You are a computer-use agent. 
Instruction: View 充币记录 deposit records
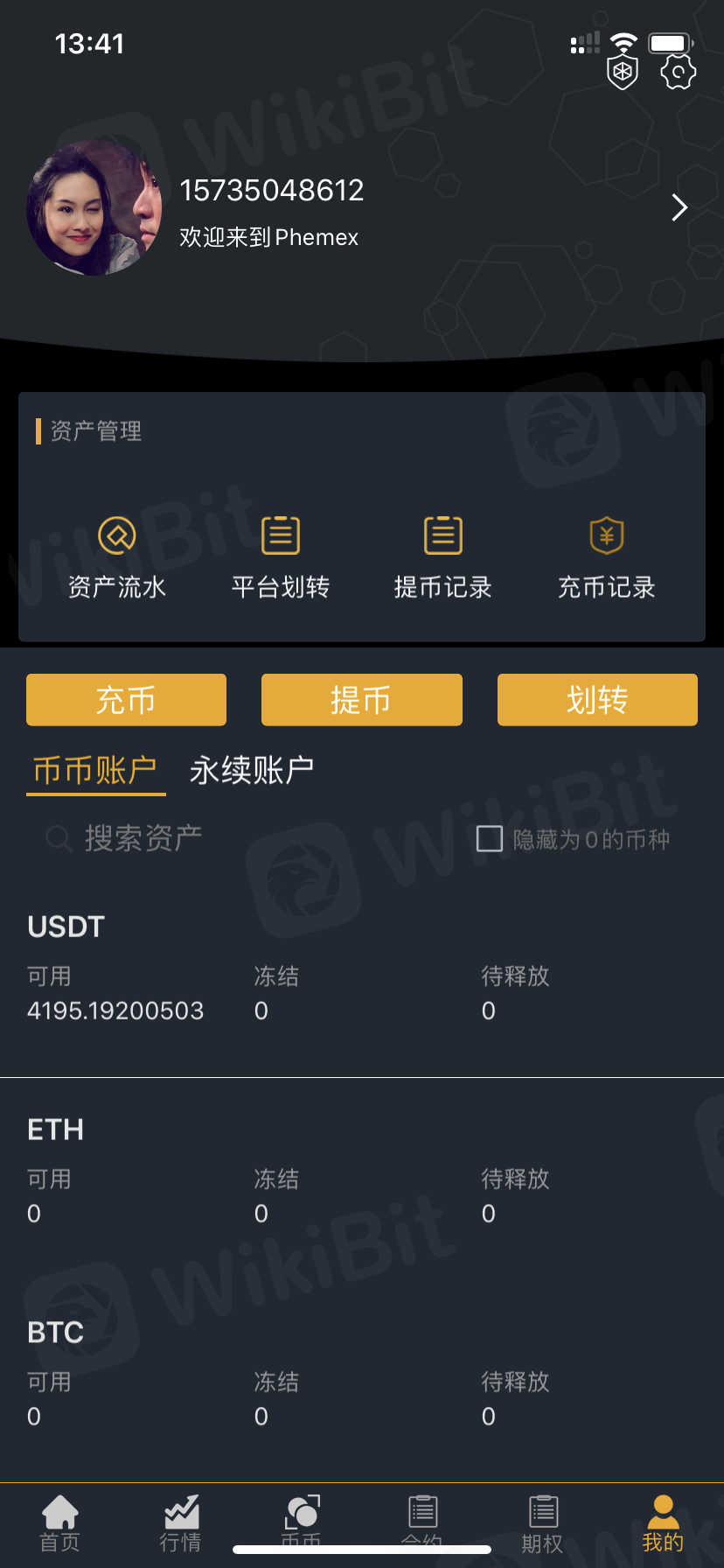607,557
